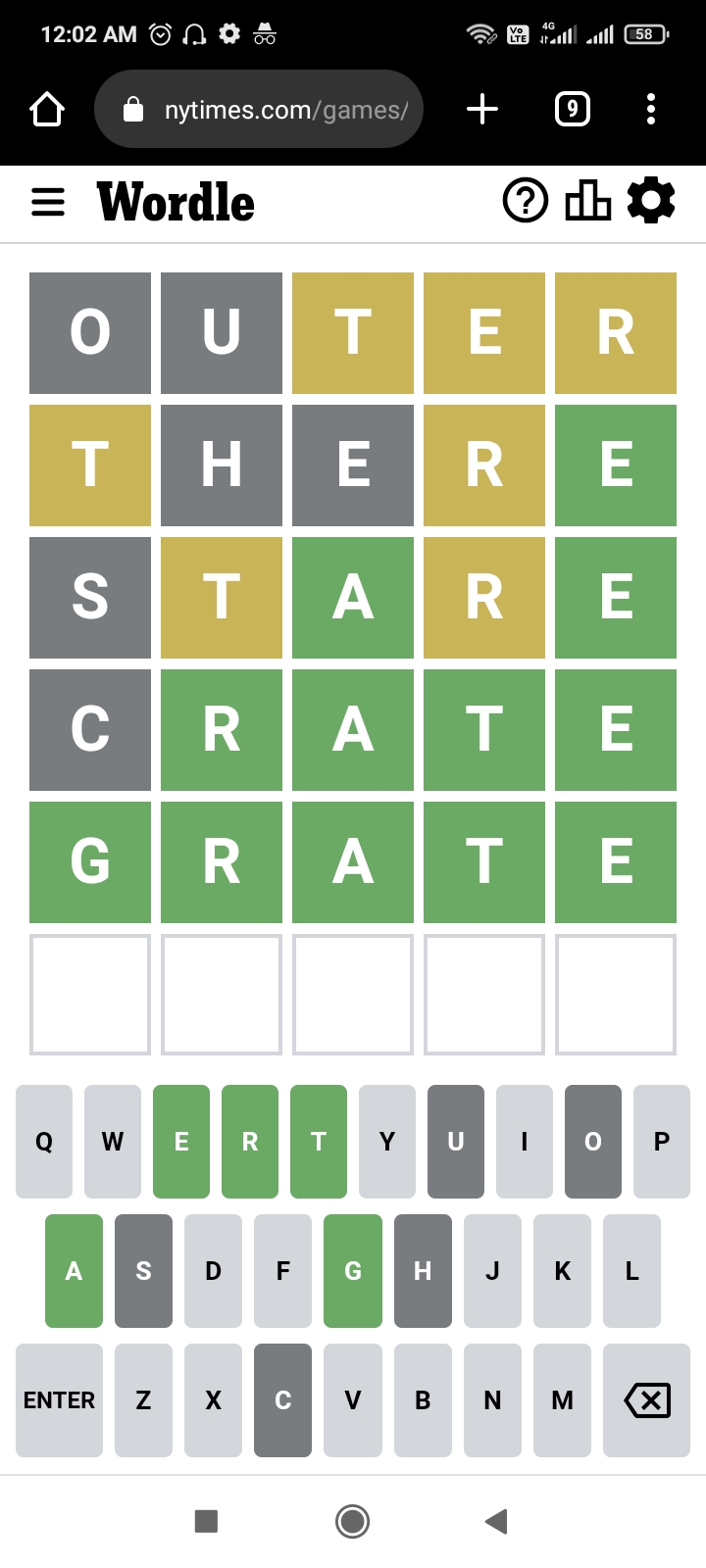Open the how-to-play help icon

(x=526, y=201)
